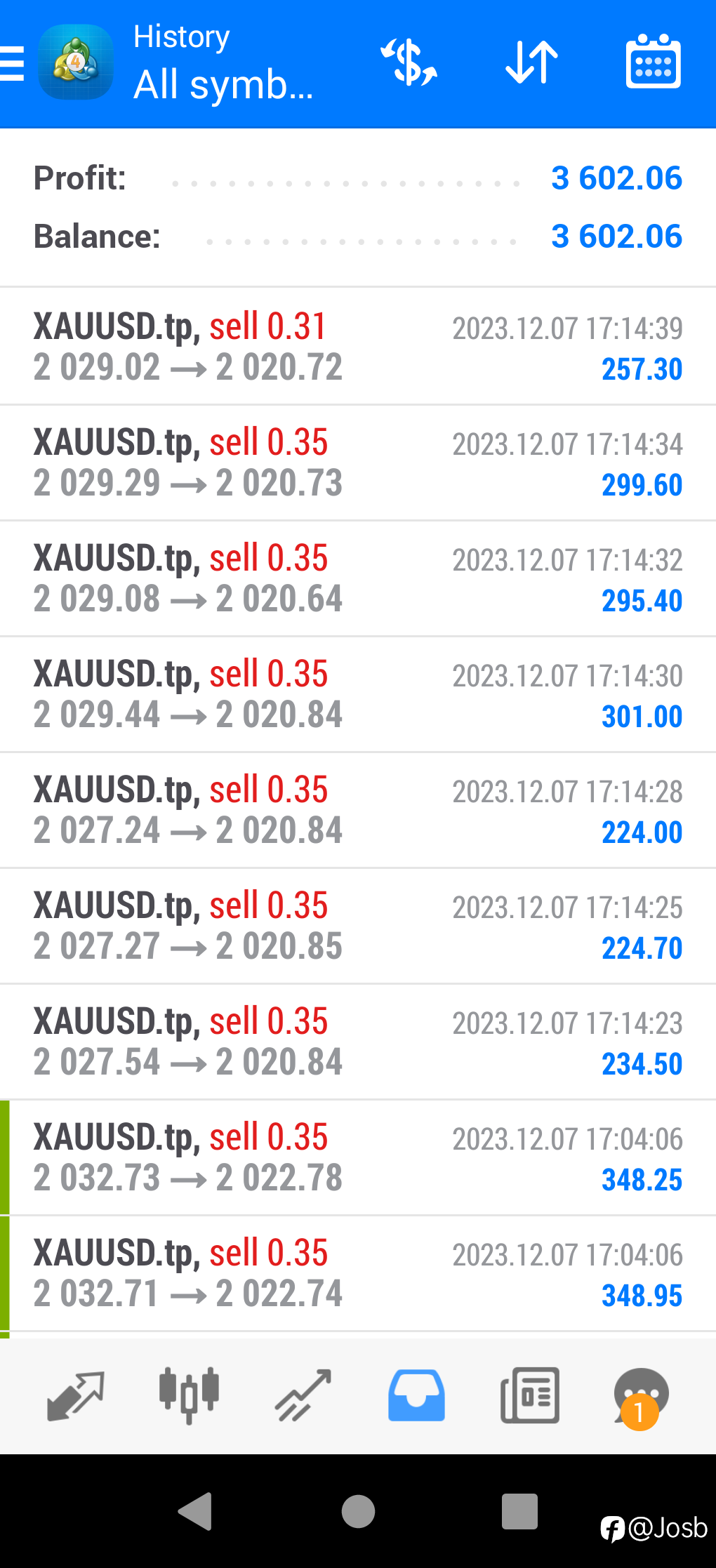Open the calendar date range picker

653,62
